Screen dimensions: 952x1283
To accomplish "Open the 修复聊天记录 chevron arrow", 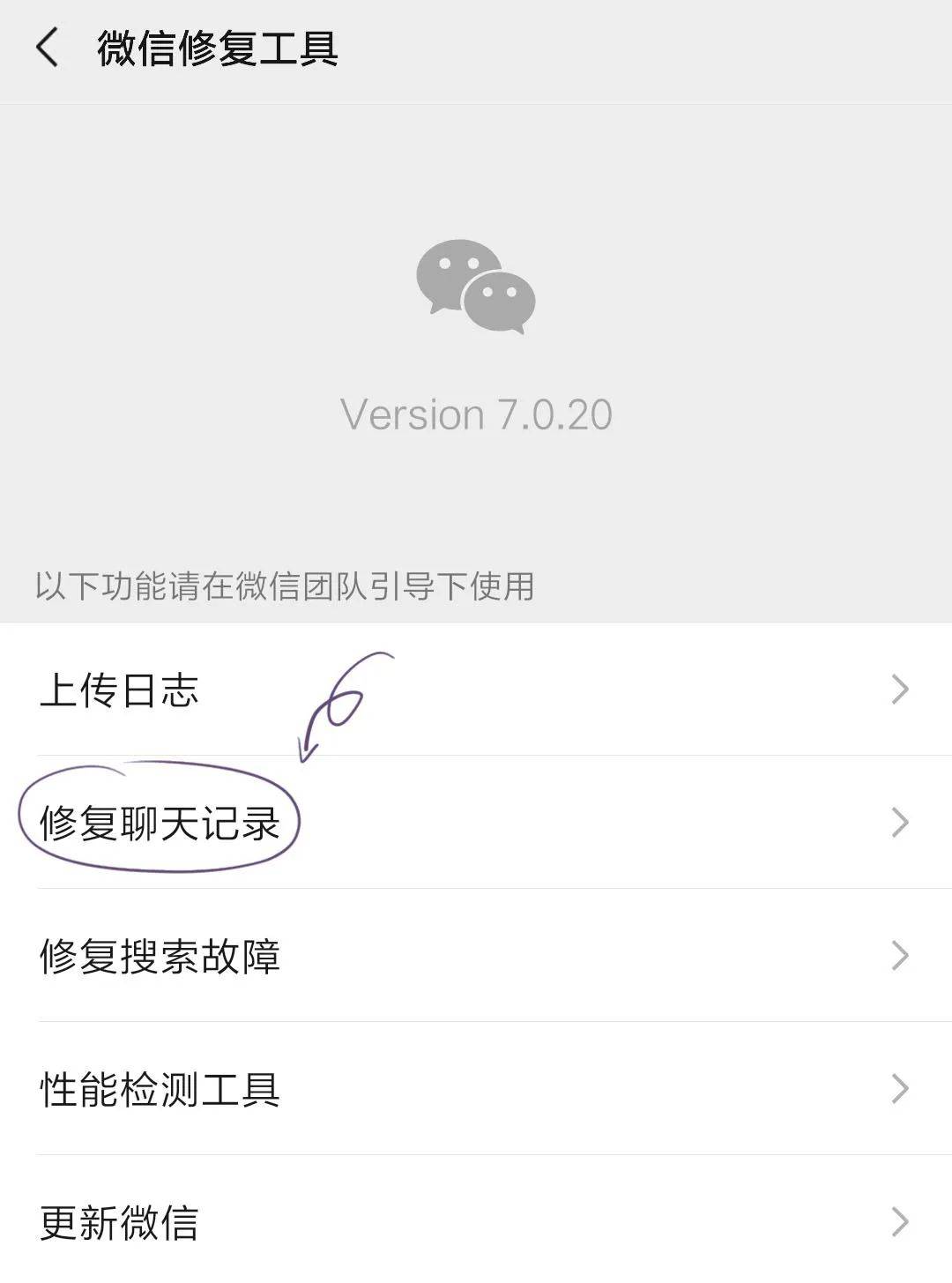I will tap(901, 822).
